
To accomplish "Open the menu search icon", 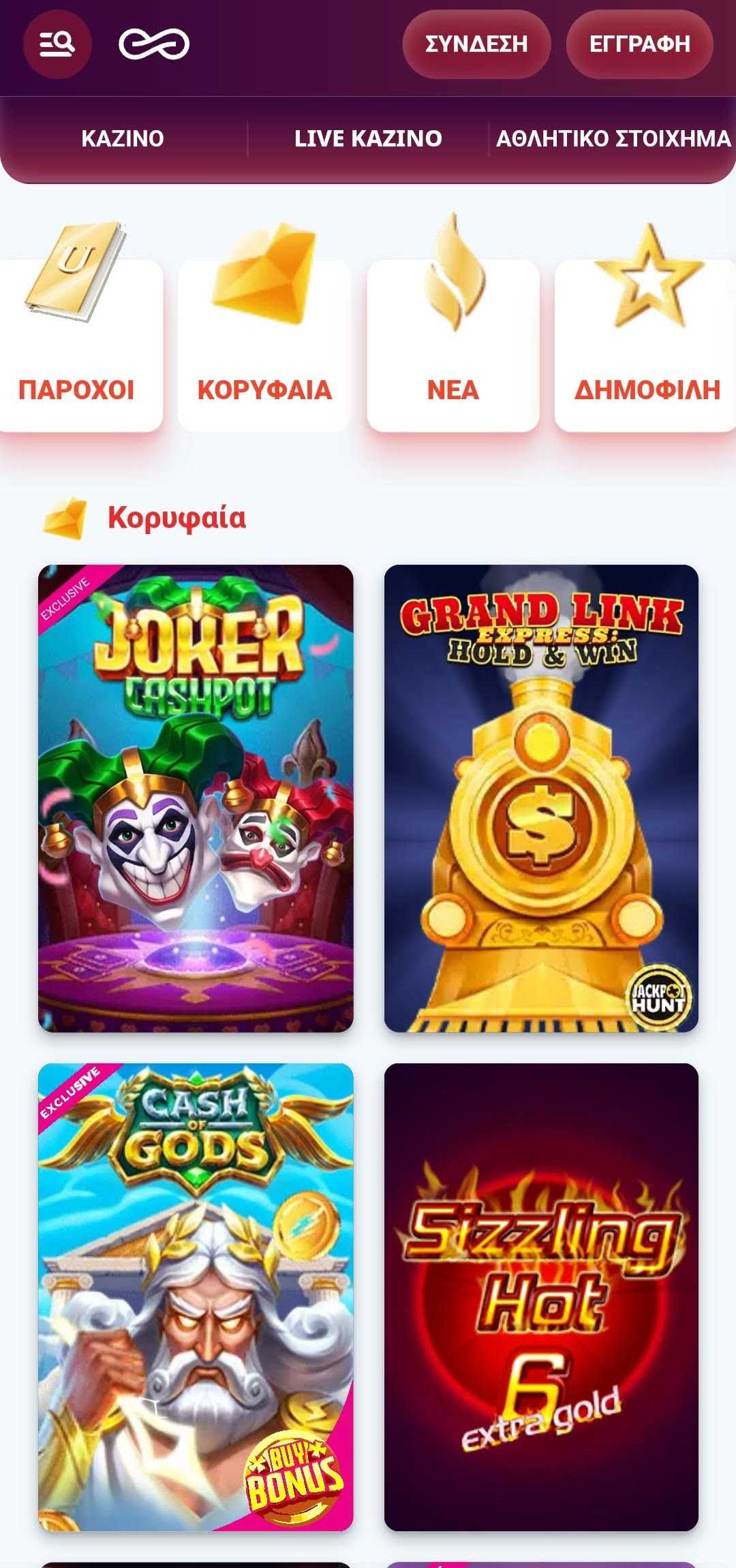I will click(57, 44).
